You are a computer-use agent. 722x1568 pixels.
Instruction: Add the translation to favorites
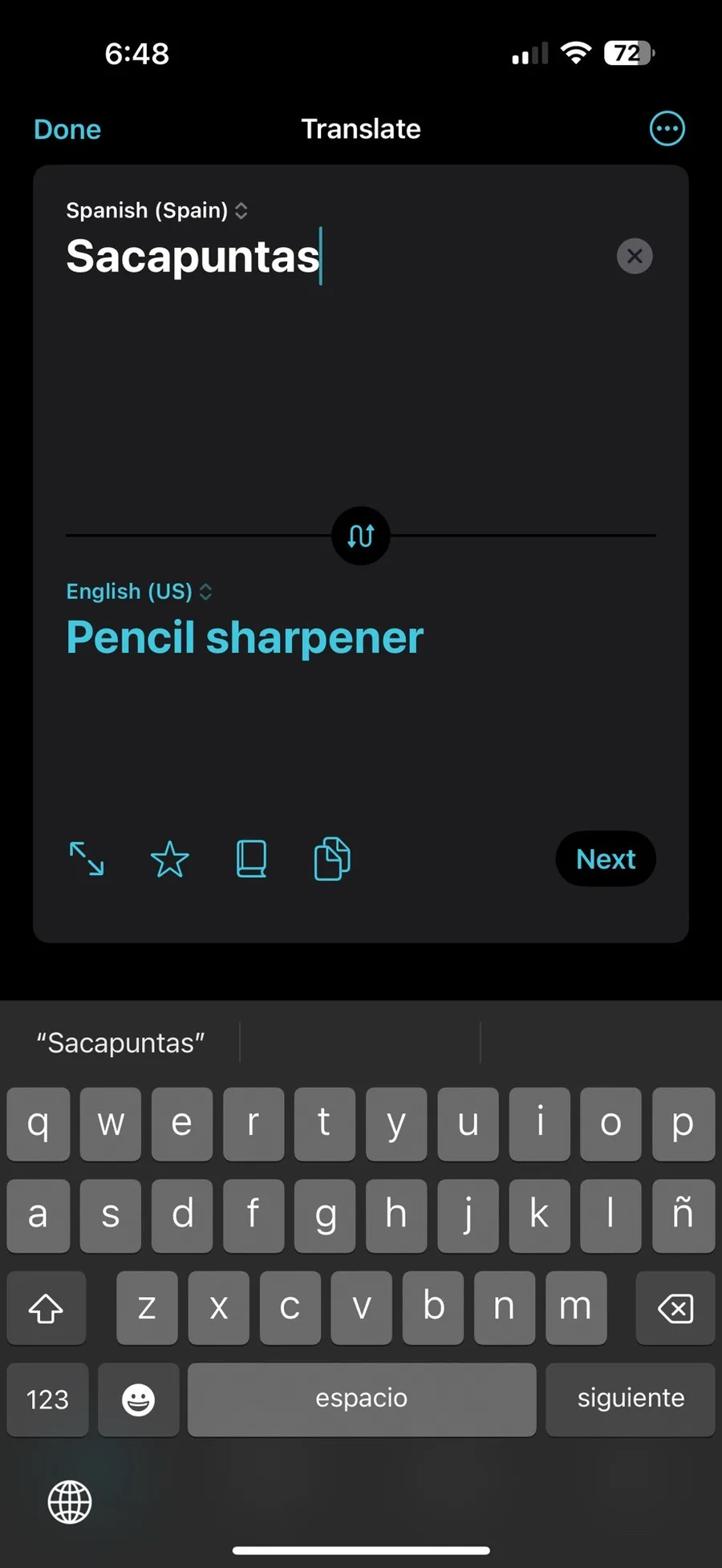(170, 859)
